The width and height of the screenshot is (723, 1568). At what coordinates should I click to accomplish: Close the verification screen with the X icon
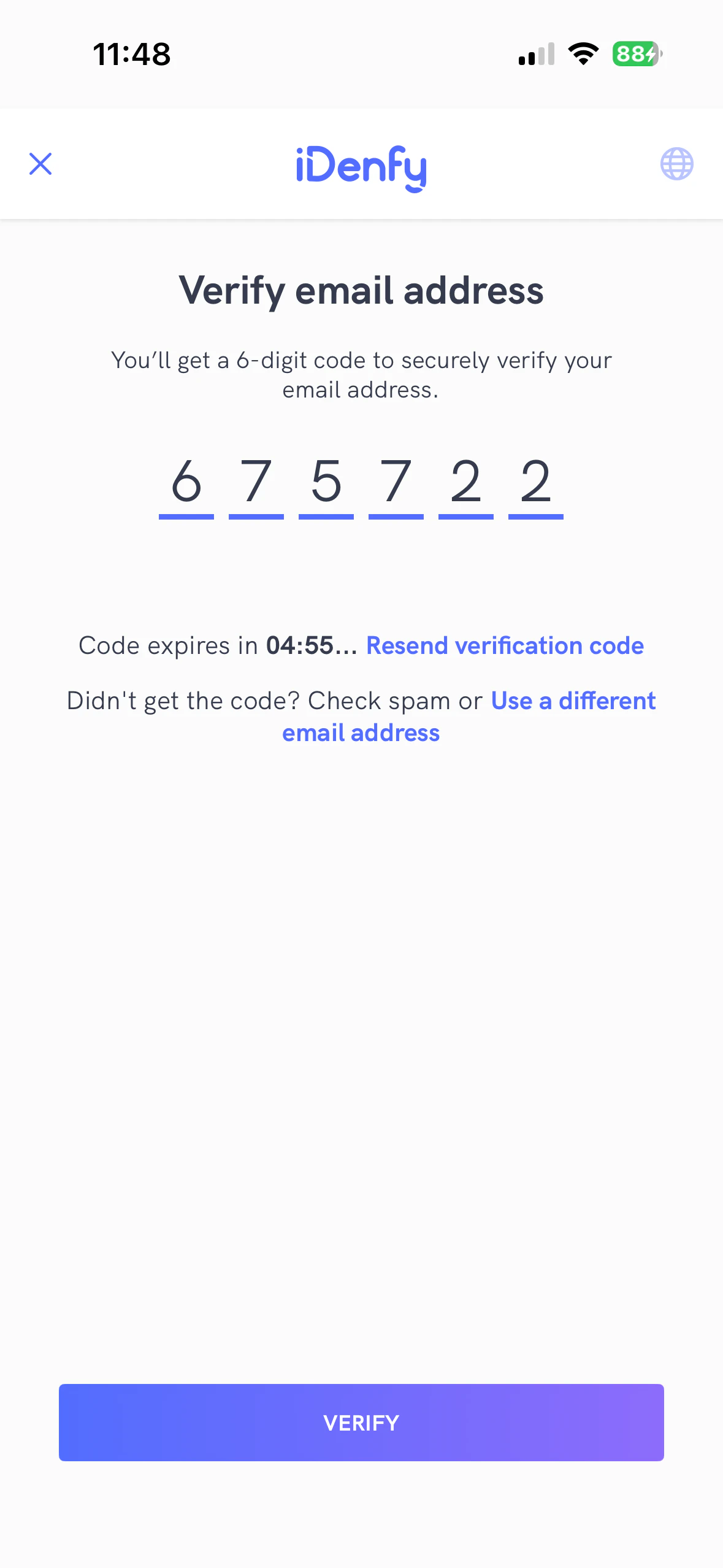(x=40, y=164)
